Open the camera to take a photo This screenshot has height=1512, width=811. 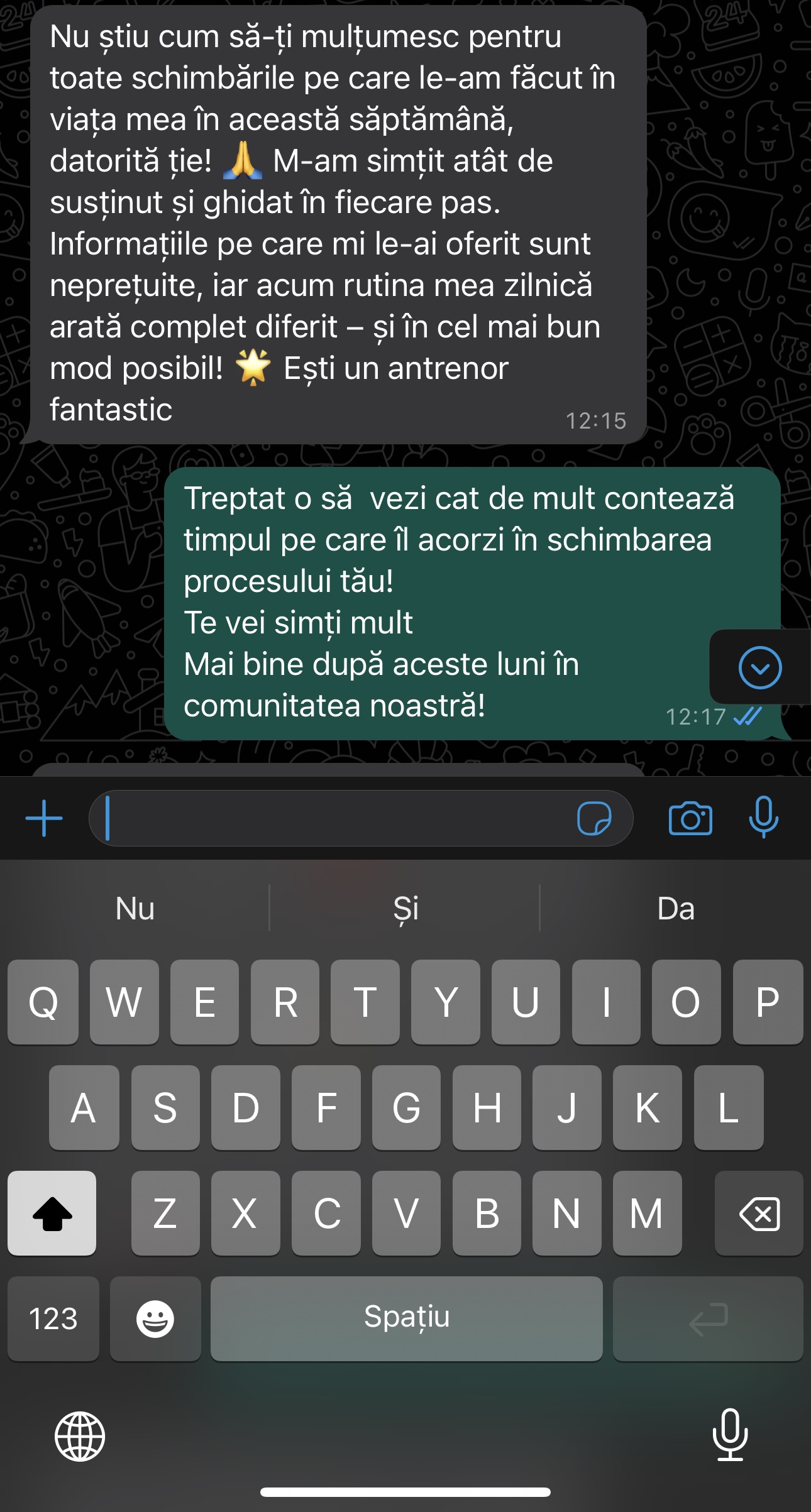click(690, 818)
